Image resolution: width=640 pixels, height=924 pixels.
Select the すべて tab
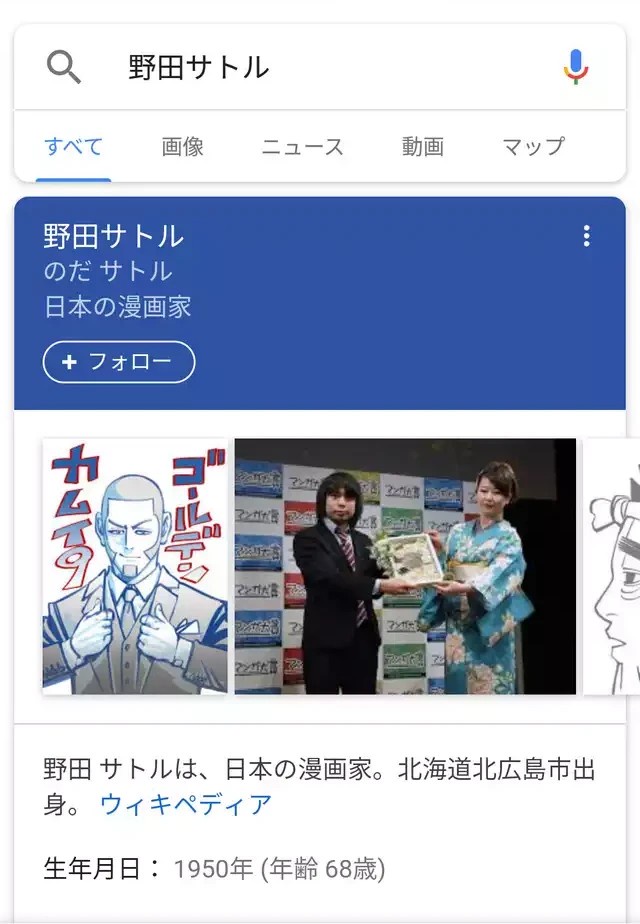click(73, 147)
